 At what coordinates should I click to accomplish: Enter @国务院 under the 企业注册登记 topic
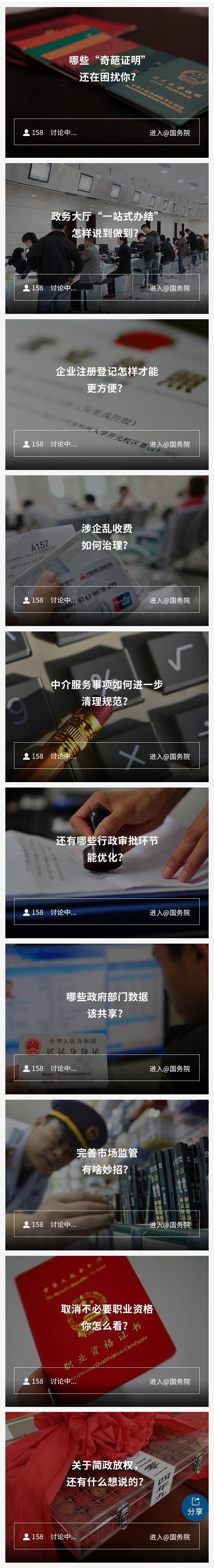169,445
